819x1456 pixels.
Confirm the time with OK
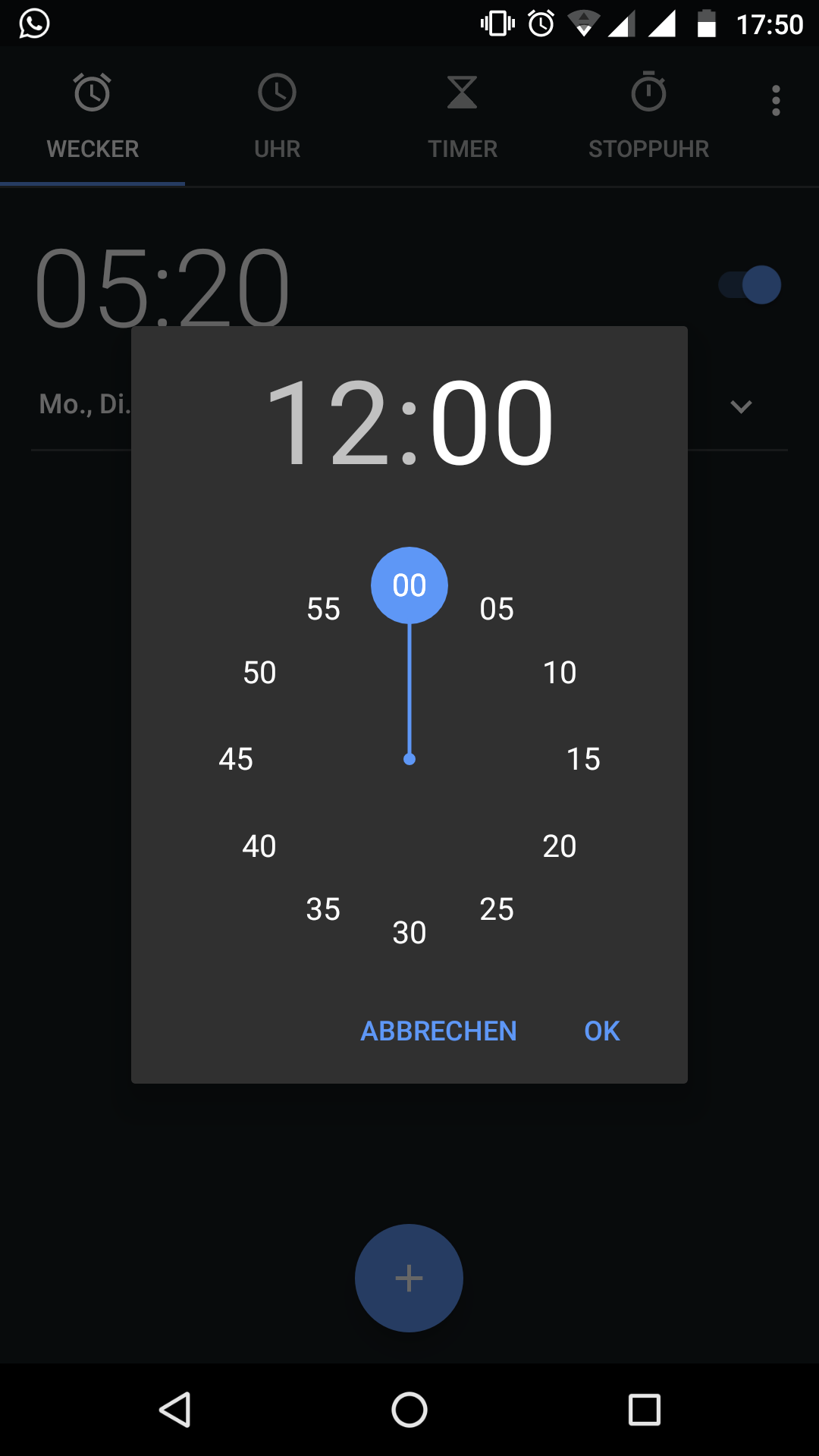pyautogui.click(x=602, y=1031)
